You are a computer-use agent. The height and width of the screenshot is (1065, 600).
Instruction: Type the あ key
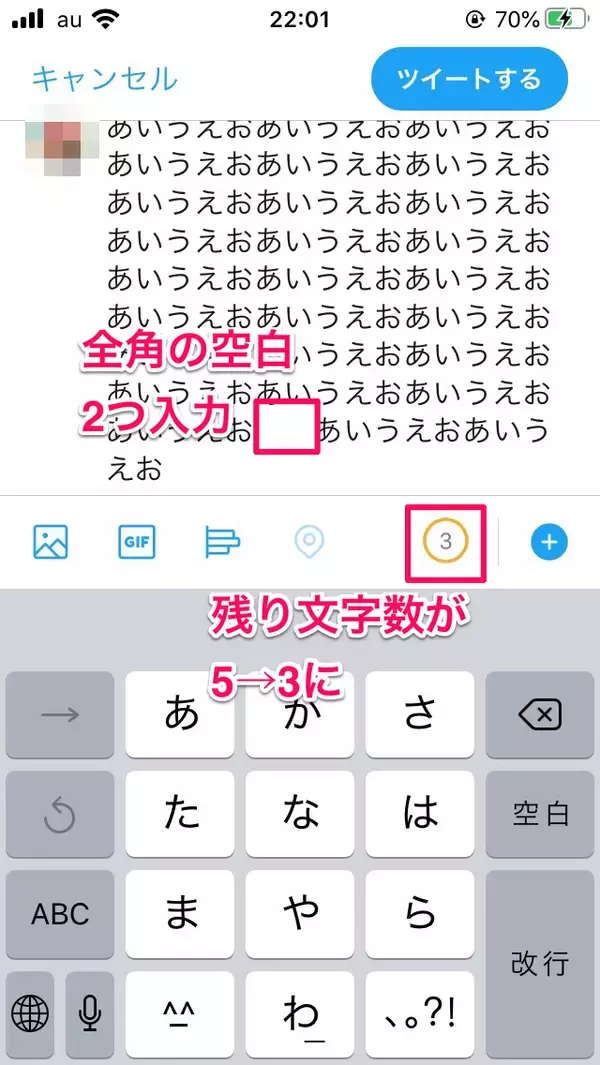click(180, 714)
